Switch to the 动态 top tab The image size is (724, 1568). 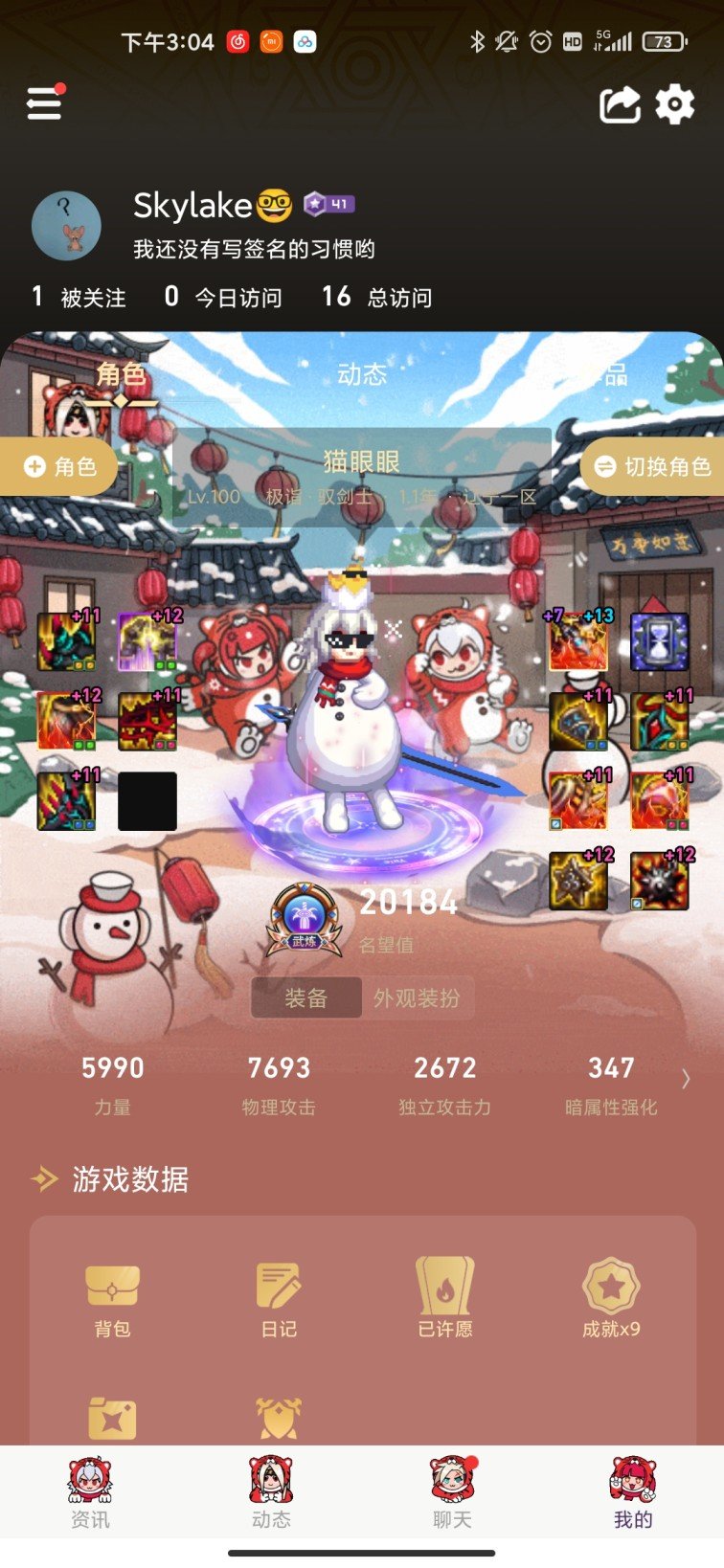pos(361,374)
